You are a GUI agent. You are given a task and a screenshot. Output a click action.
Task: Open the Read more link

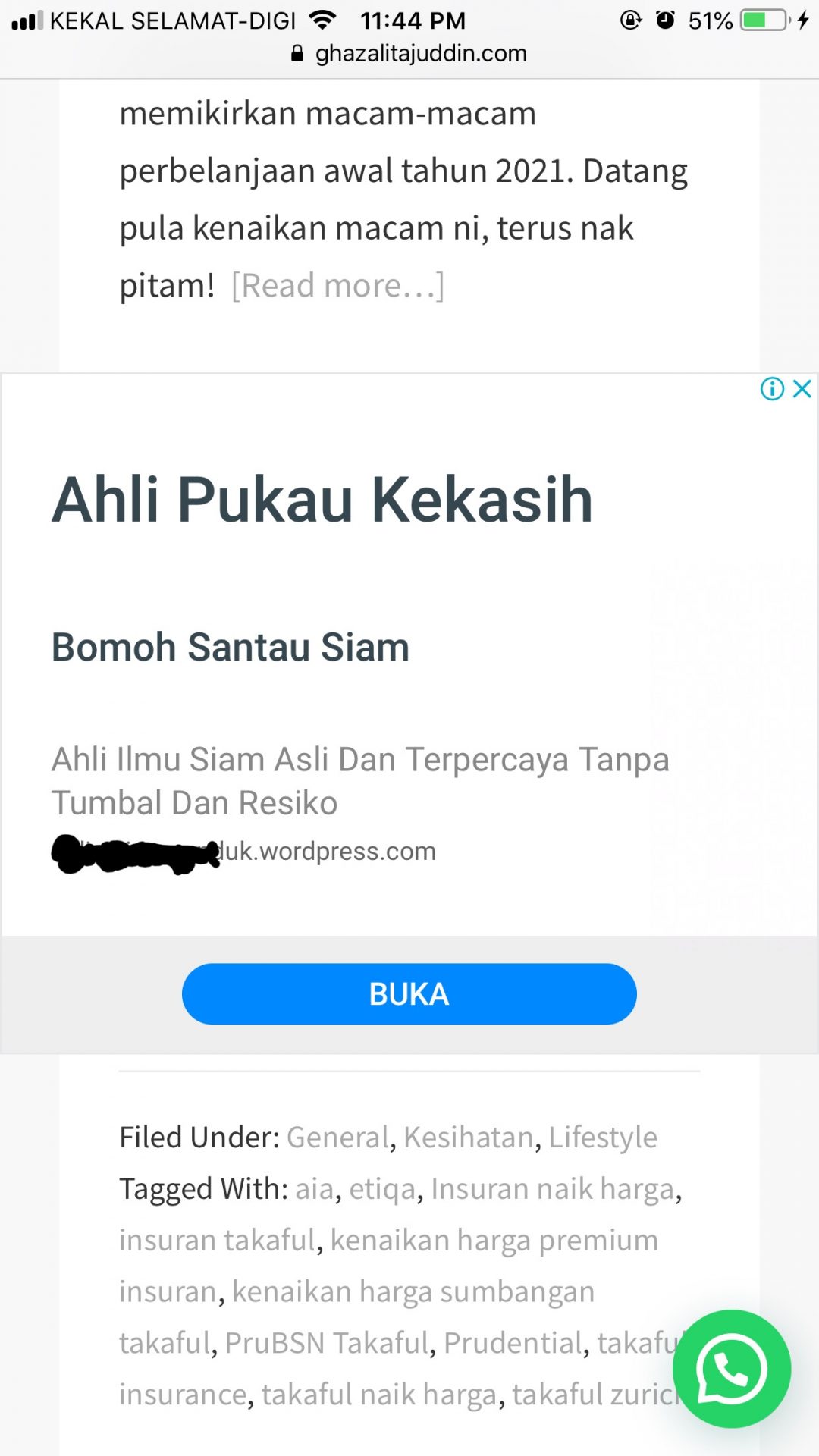tap(337, 286)
